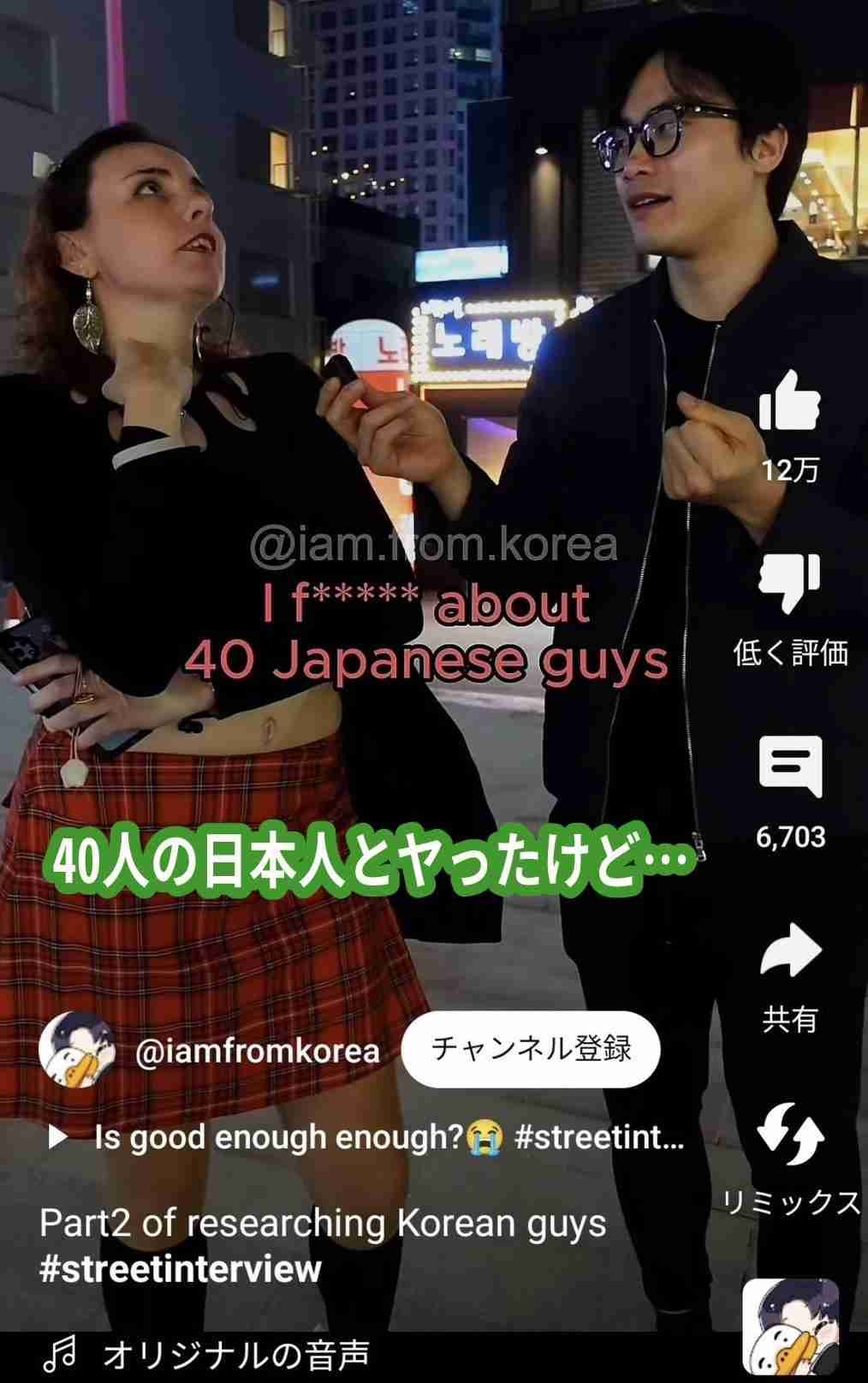Open the #streetinterview hashtag
This screenshot has height=1383, width=868.
(181, 1268)
